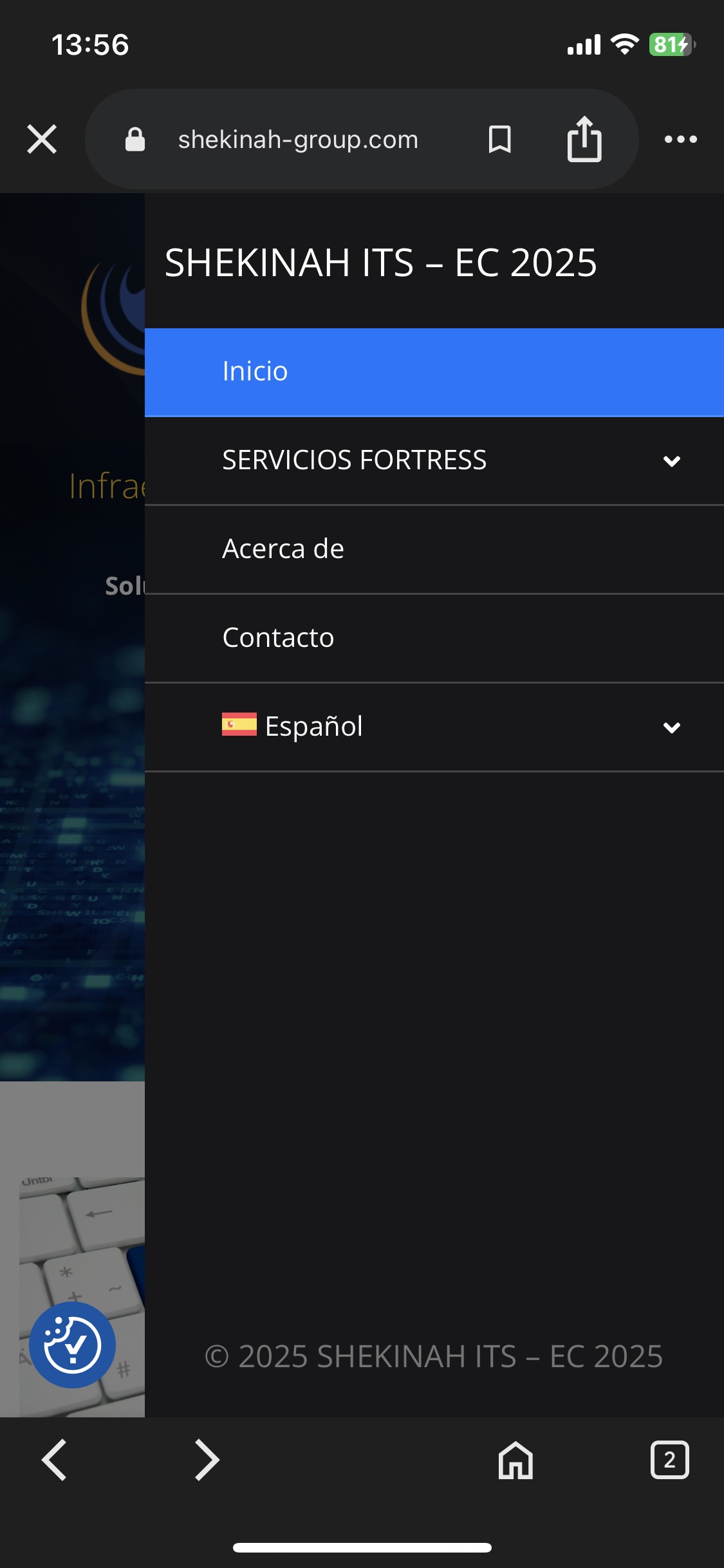The width and height of the screenshot is (724, 1568).
Task: Tap the shekinah-group.com address bar
Action: (x=298, y=139)
